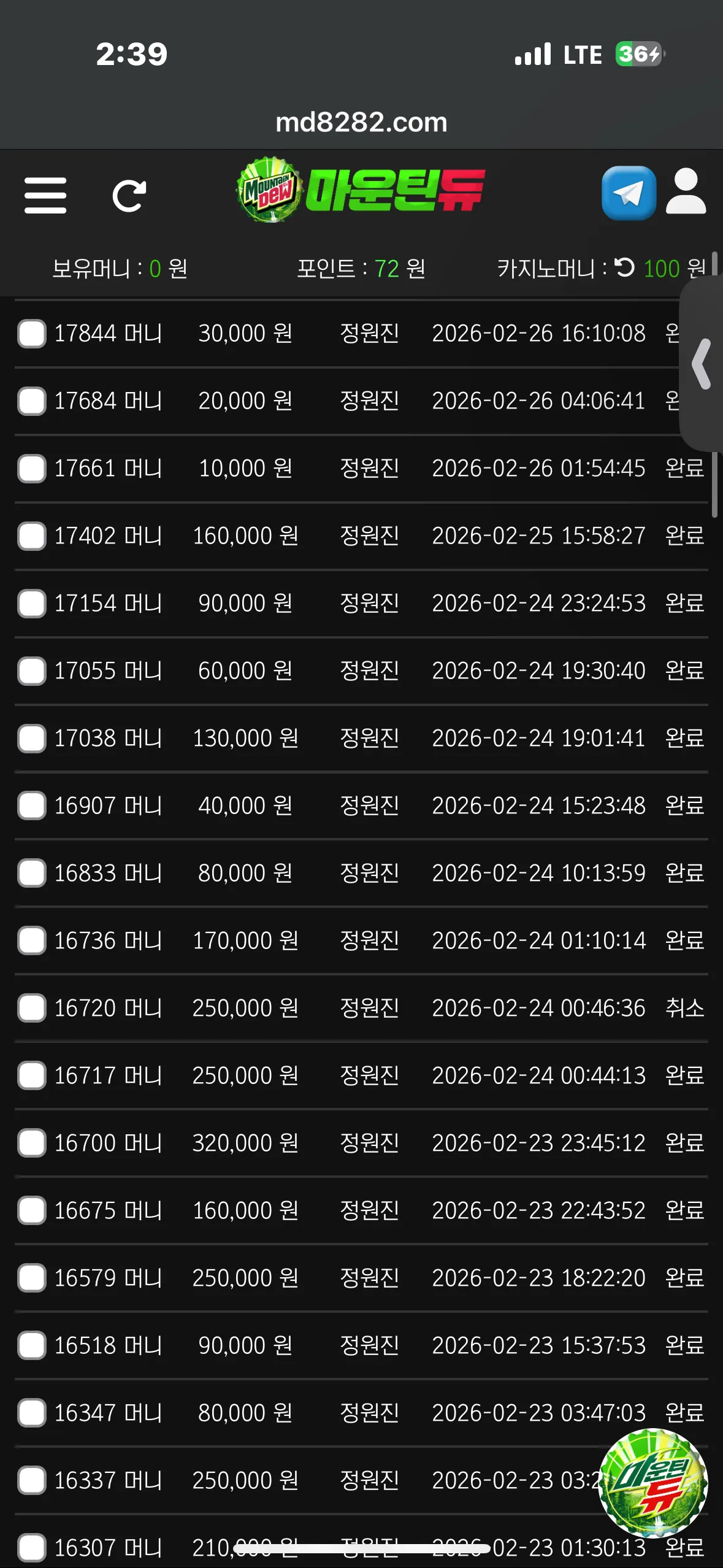723x1568 pixels.
Task: Mark the checkbox for entry 17055
Action: click(32, 671)
